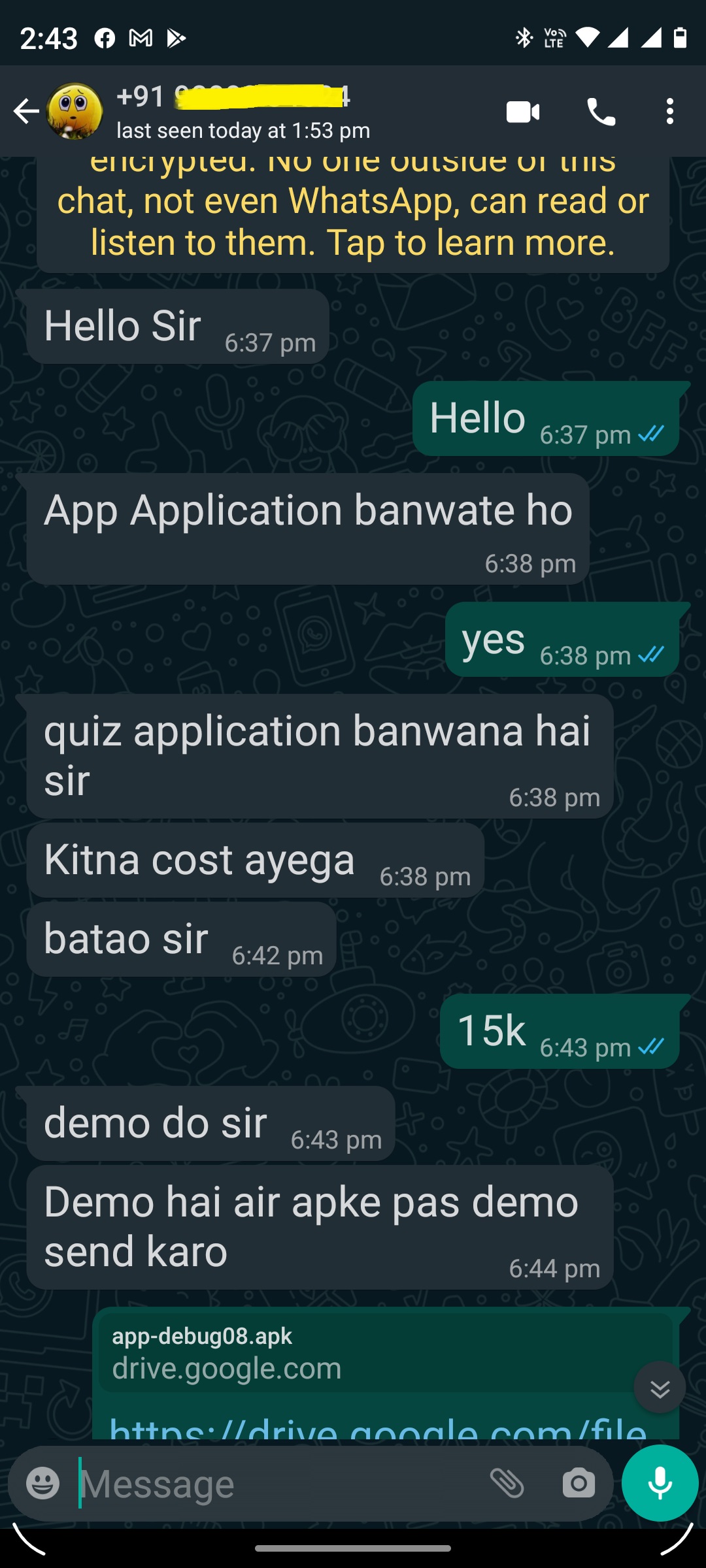Viewport: 706px width, 1568px height.
Task: Open the camera from the message bar
Action: [x=579, y=1484]
